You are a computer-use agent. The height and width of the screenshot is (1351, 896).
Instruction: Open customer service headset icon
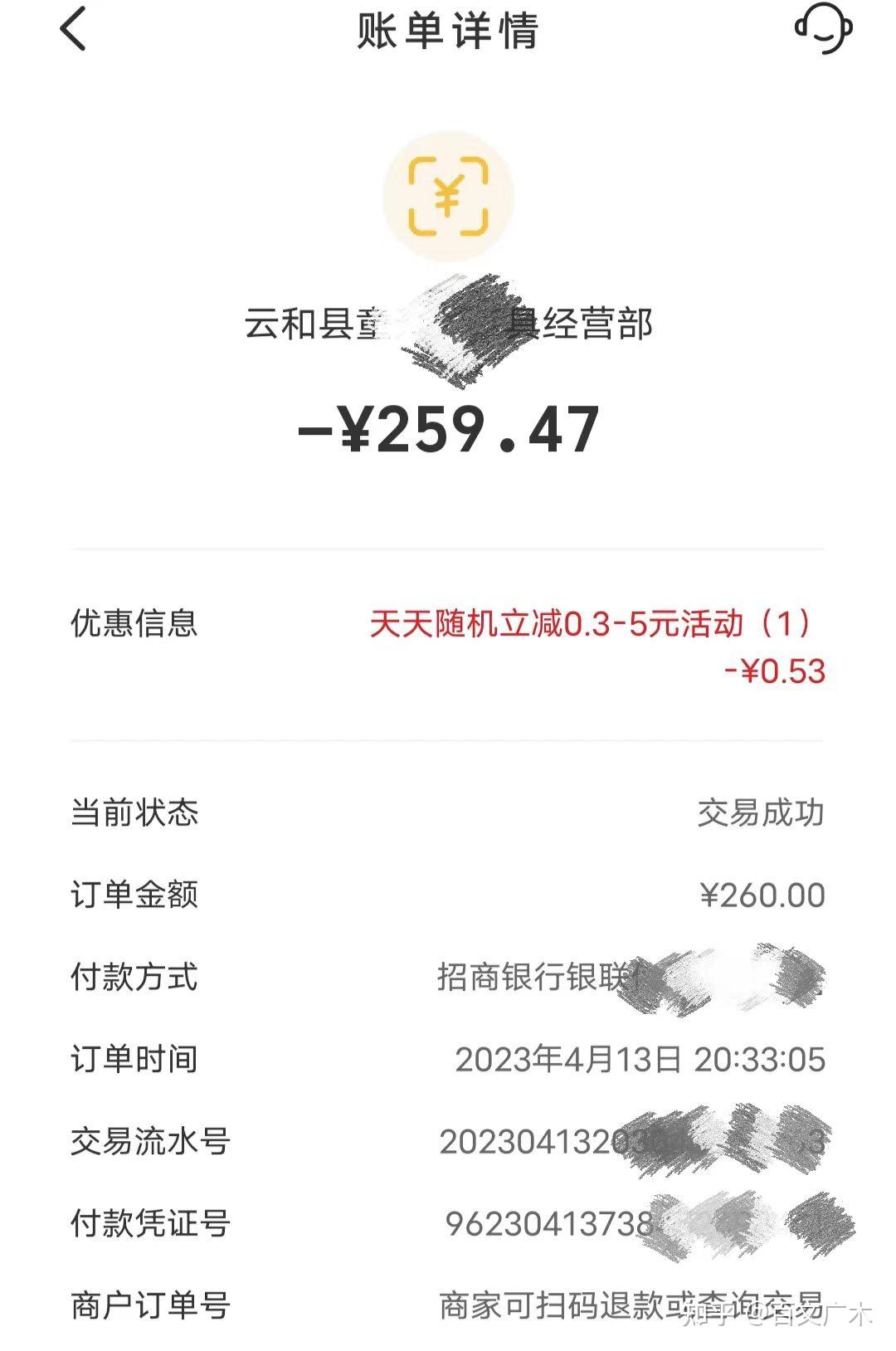pos(823,29)
